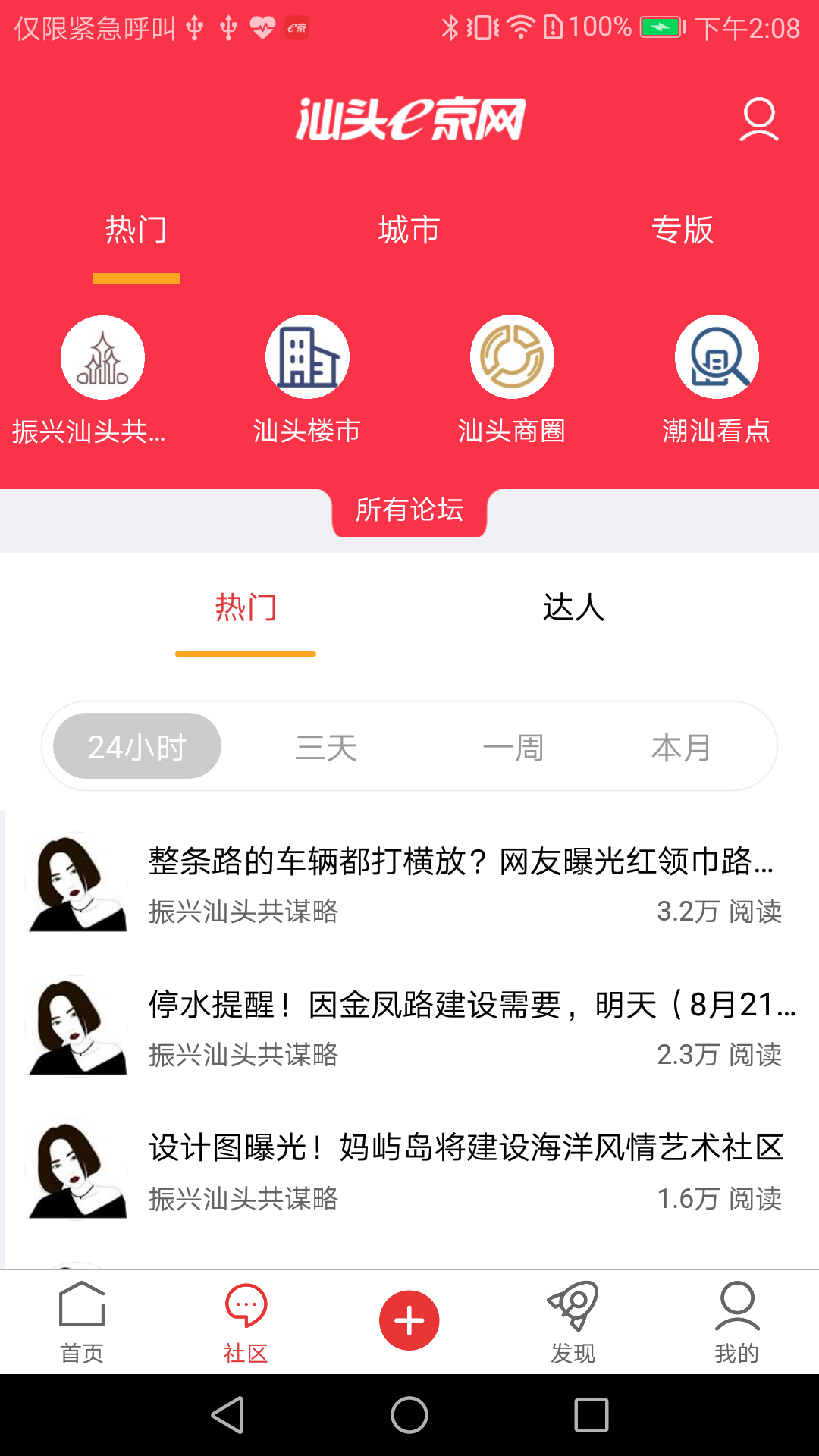Viewport: 819px width, 1456px height.
Task: Switch to the 城市 tab
Action: tap(407, 230)
